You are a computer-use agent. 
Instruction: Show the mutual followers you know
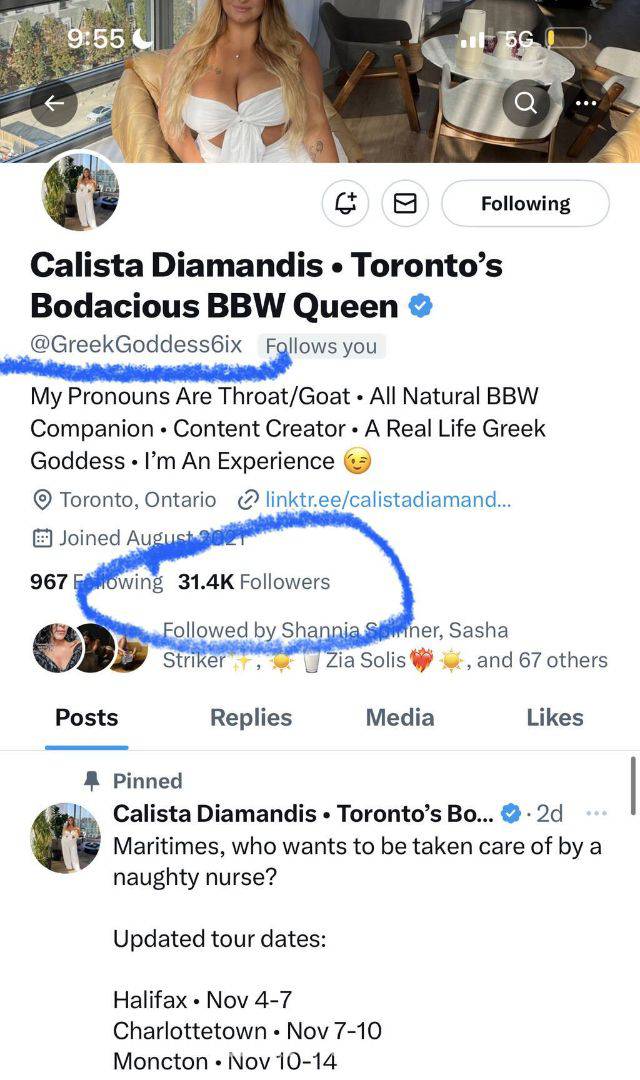384,645
